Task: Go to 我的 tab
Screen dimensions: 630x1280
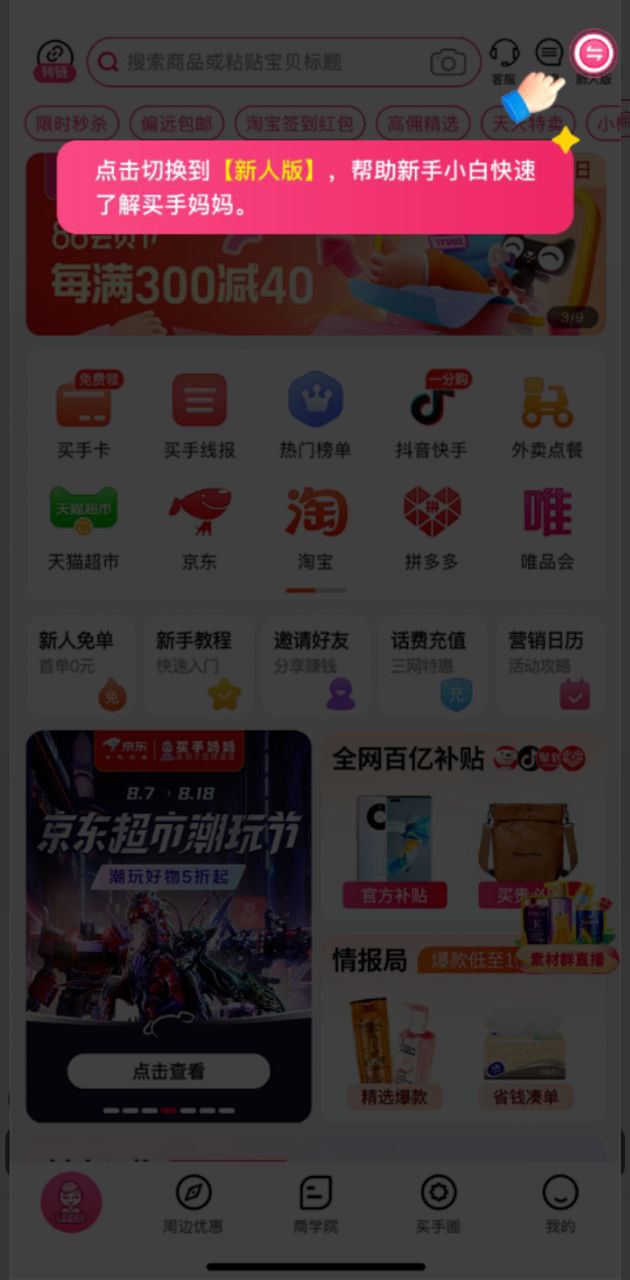Action: pyautogui.click(x=560, y=1203)
